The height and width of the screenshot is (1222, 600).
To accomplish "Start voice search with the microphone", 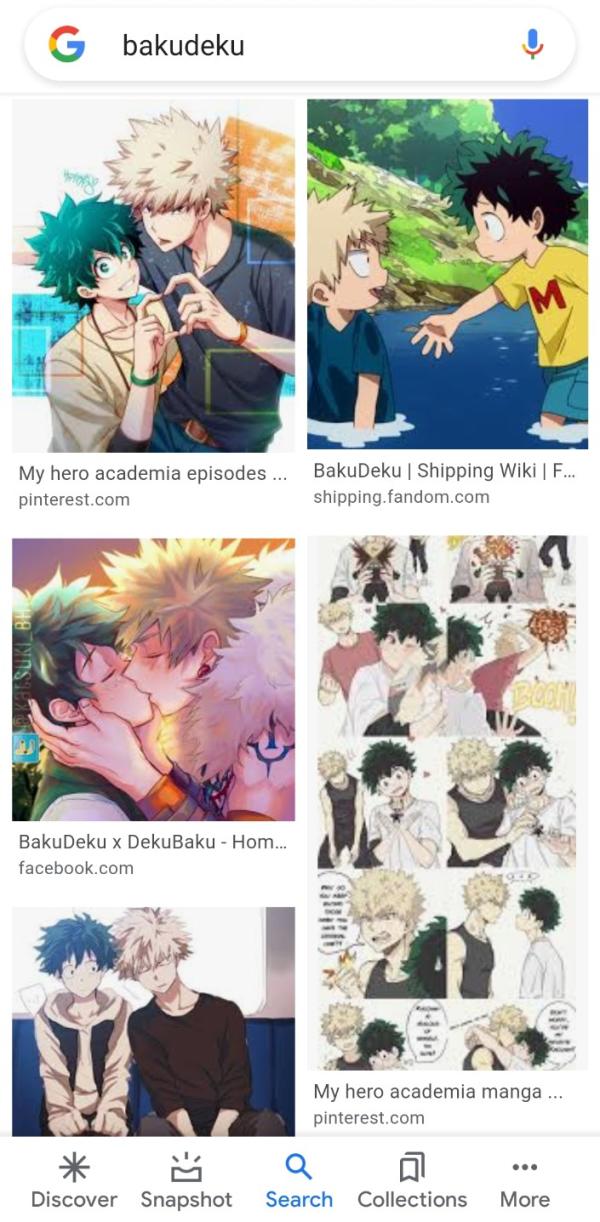I will 532,44.
